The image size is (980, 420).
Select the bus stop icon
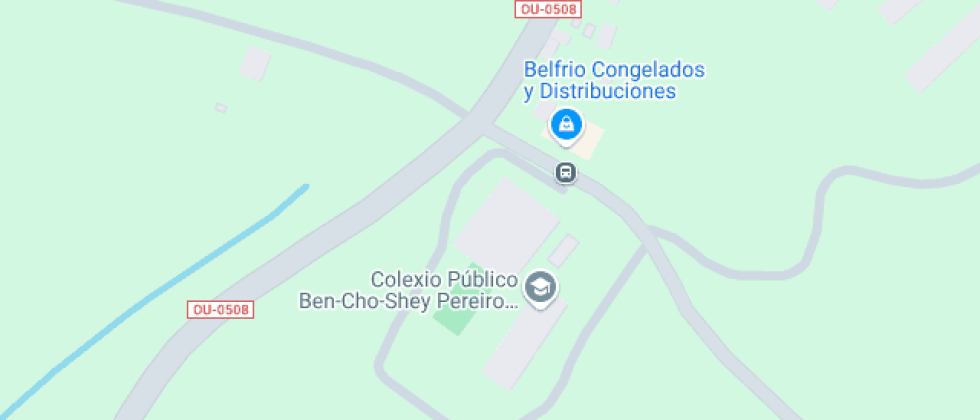[x=566, y=173]
